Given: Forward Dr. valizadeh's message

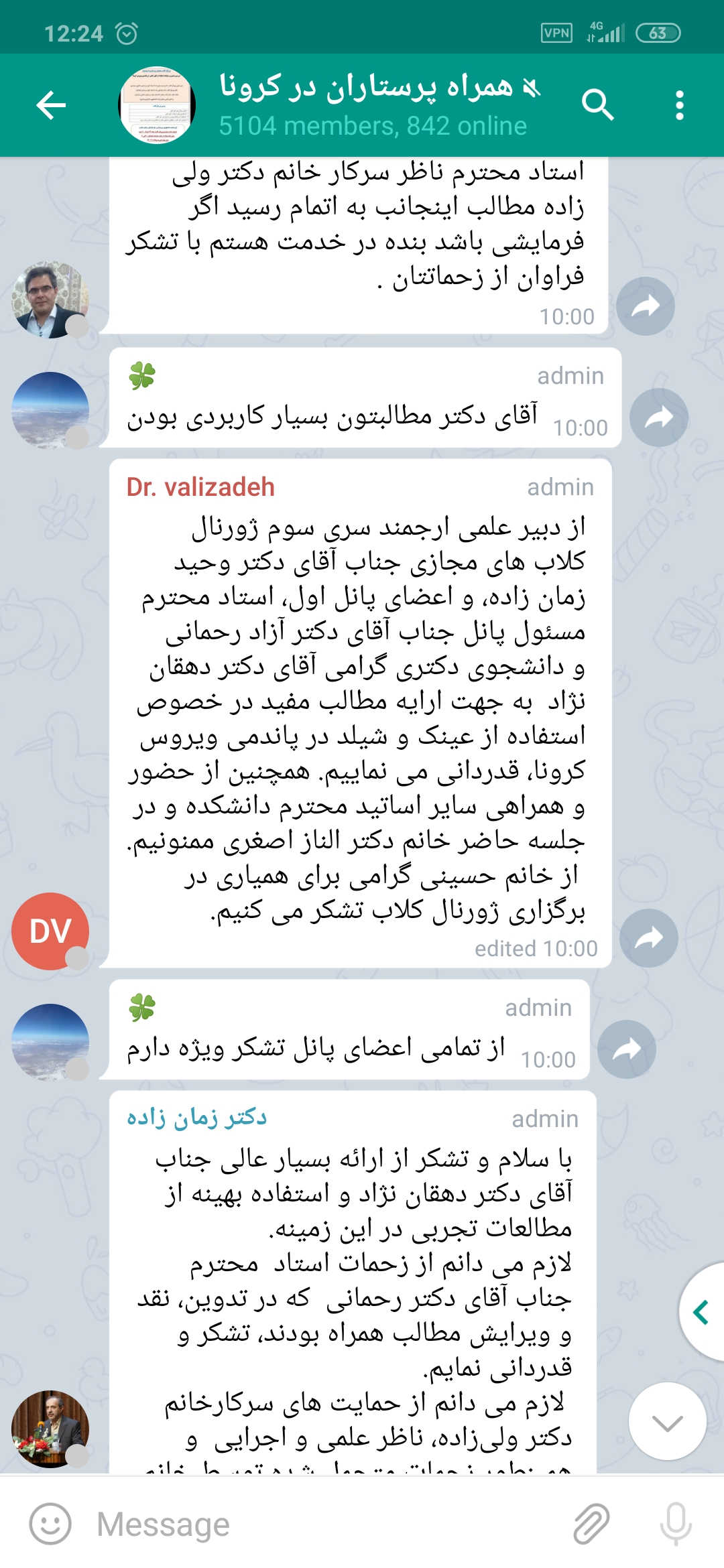Looking at the screenshot, I should [648, 937].
